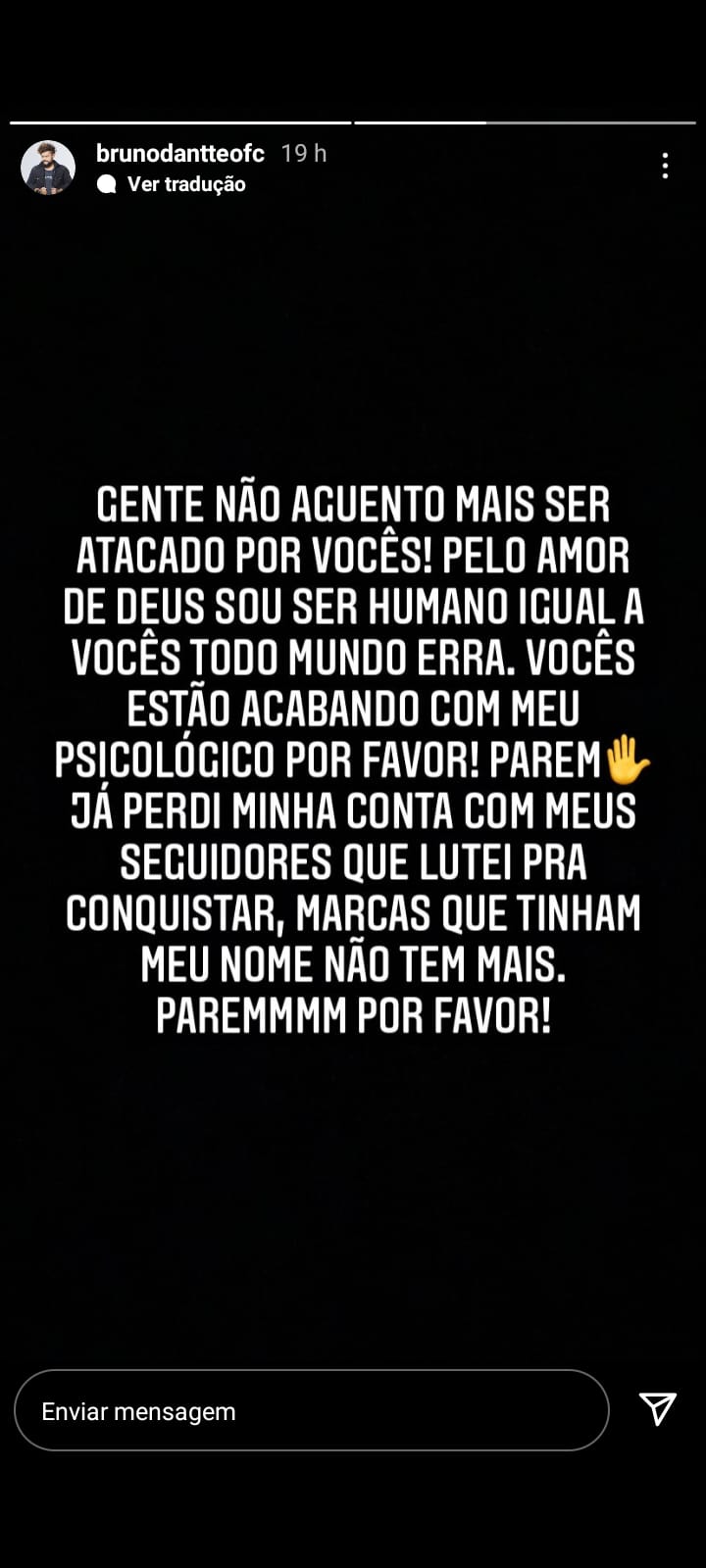
Task: Open brunodantteofc's profile picture
Action: pos(48,168)
